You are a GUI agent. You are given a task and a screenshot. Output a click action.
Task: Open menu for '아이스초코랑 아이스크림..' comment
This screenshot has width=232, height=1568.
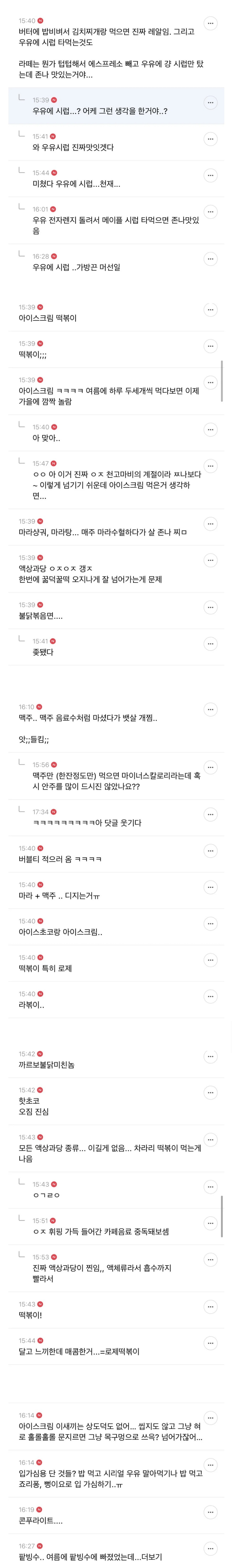[x=210, y=924]
